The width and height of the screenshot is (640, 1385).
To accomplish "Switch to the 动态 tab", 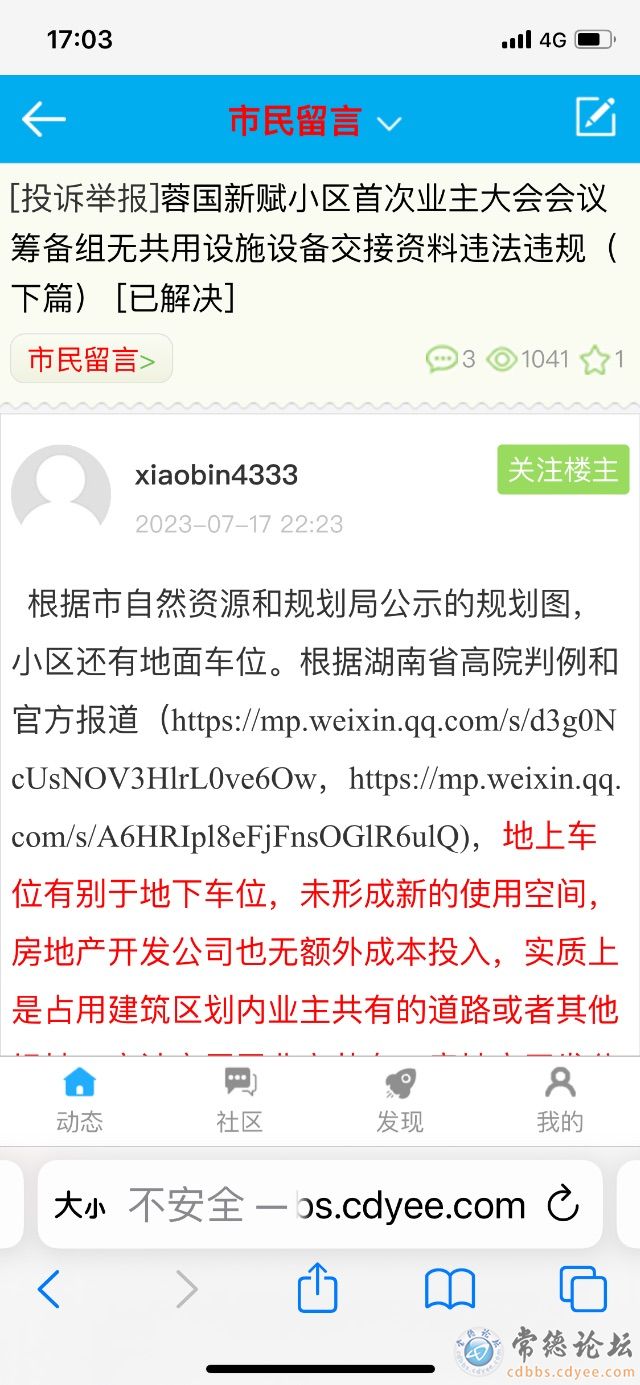I will tap(79, 1100).
